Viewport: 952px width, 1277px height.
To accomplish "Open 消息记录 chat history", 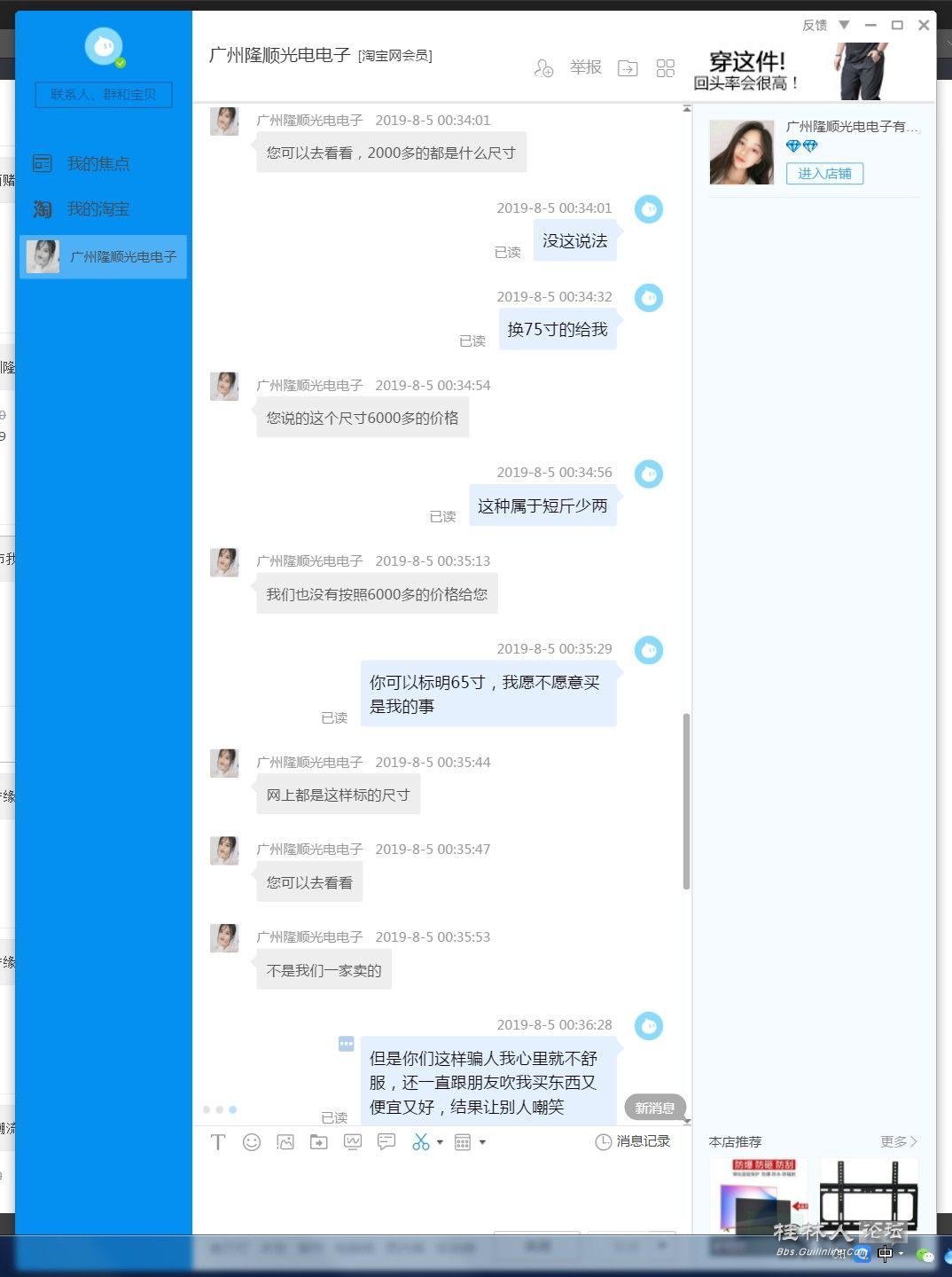I will (x=633, y=1141).
